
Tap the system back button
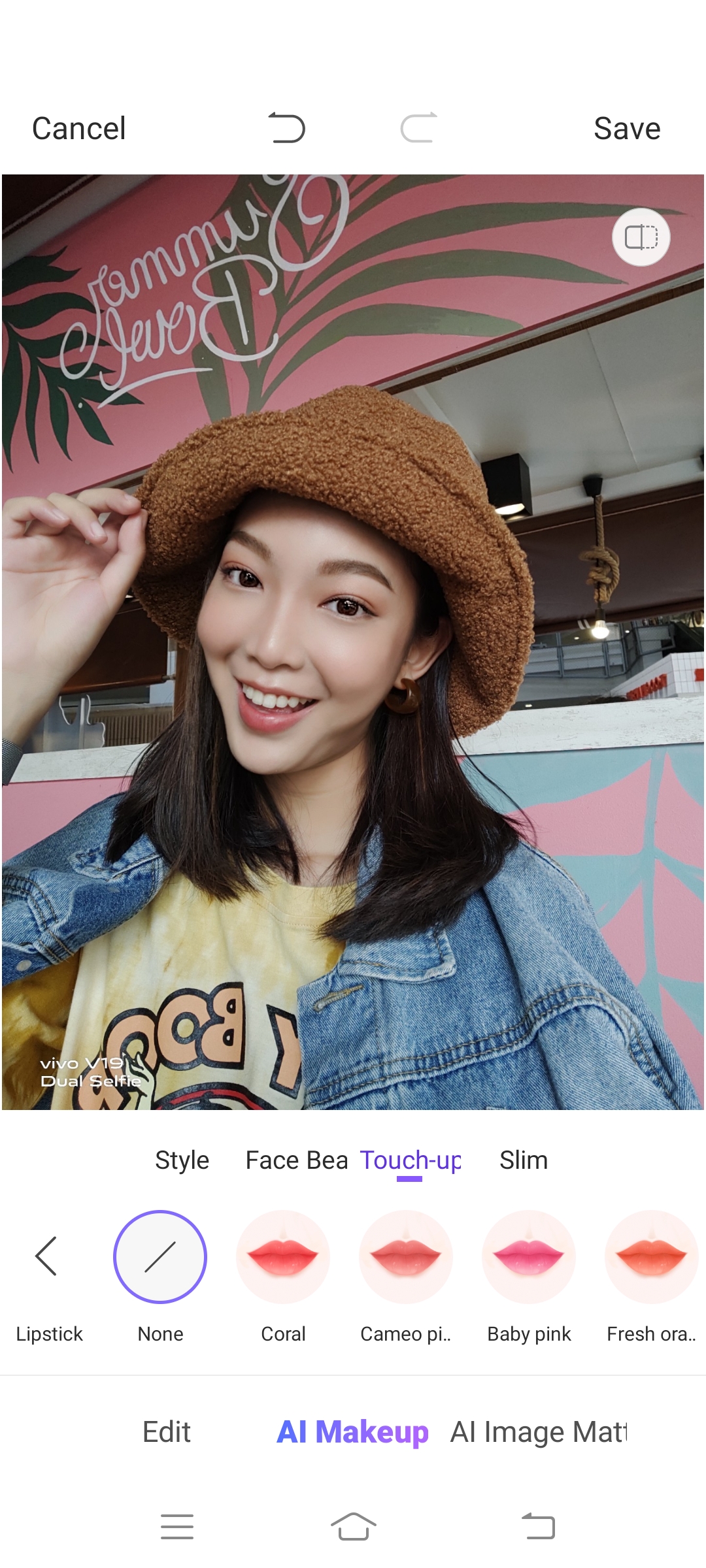coord(538,1527)
